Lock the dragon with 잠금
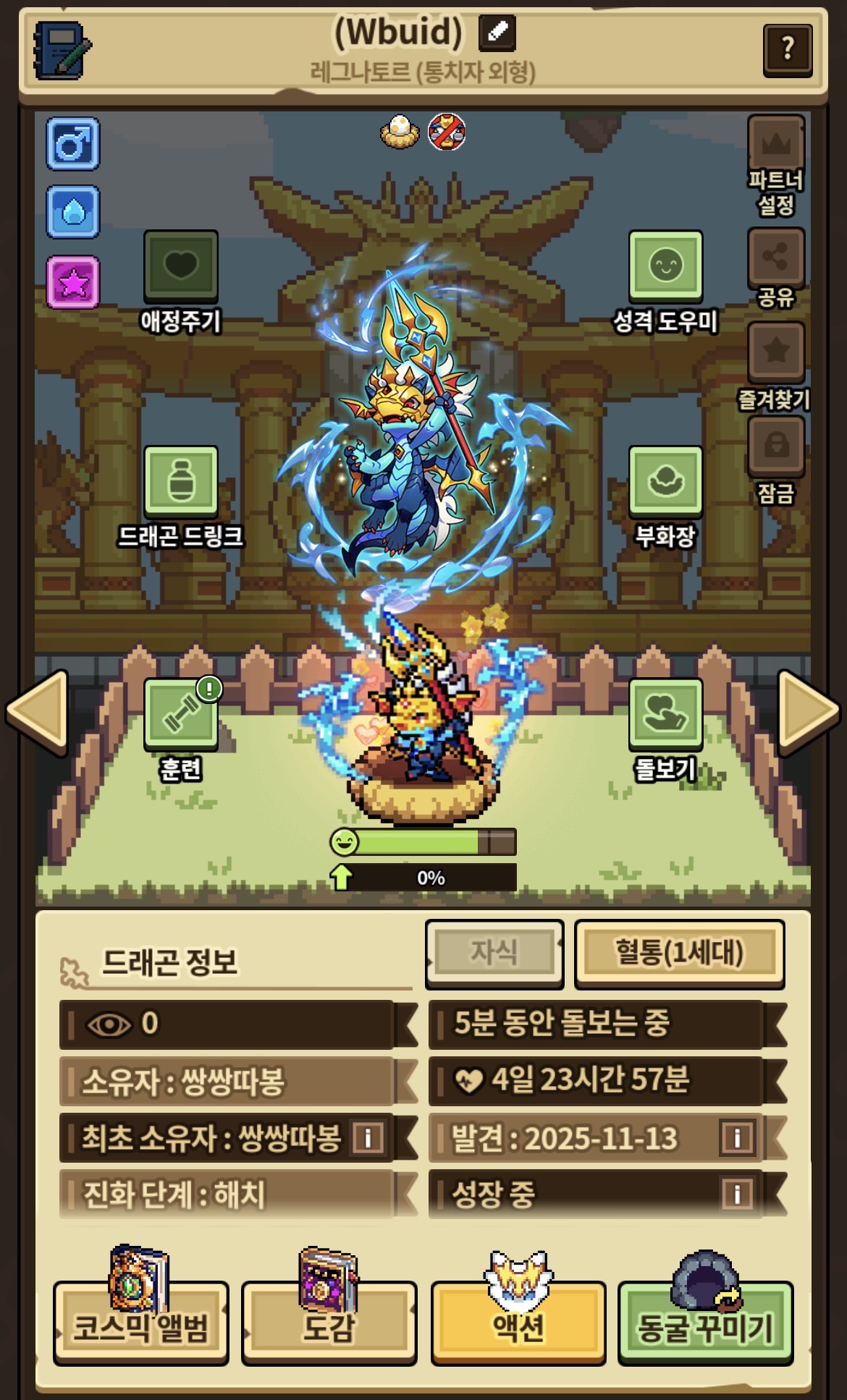Screen dimensions: 847x1400 point(776,446)
